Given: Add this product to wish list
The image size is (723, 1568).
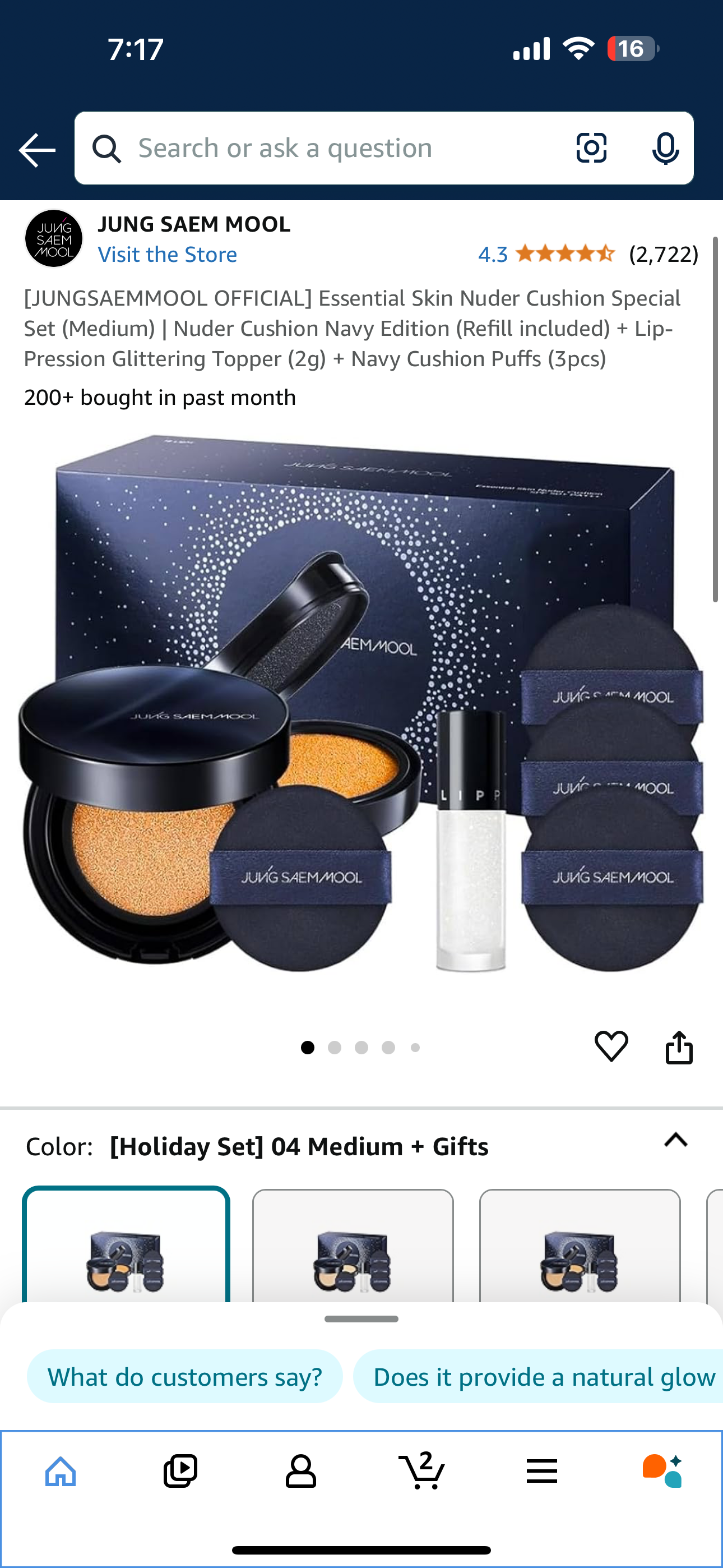Looking at the screenshot, I should click(611, 1047).
